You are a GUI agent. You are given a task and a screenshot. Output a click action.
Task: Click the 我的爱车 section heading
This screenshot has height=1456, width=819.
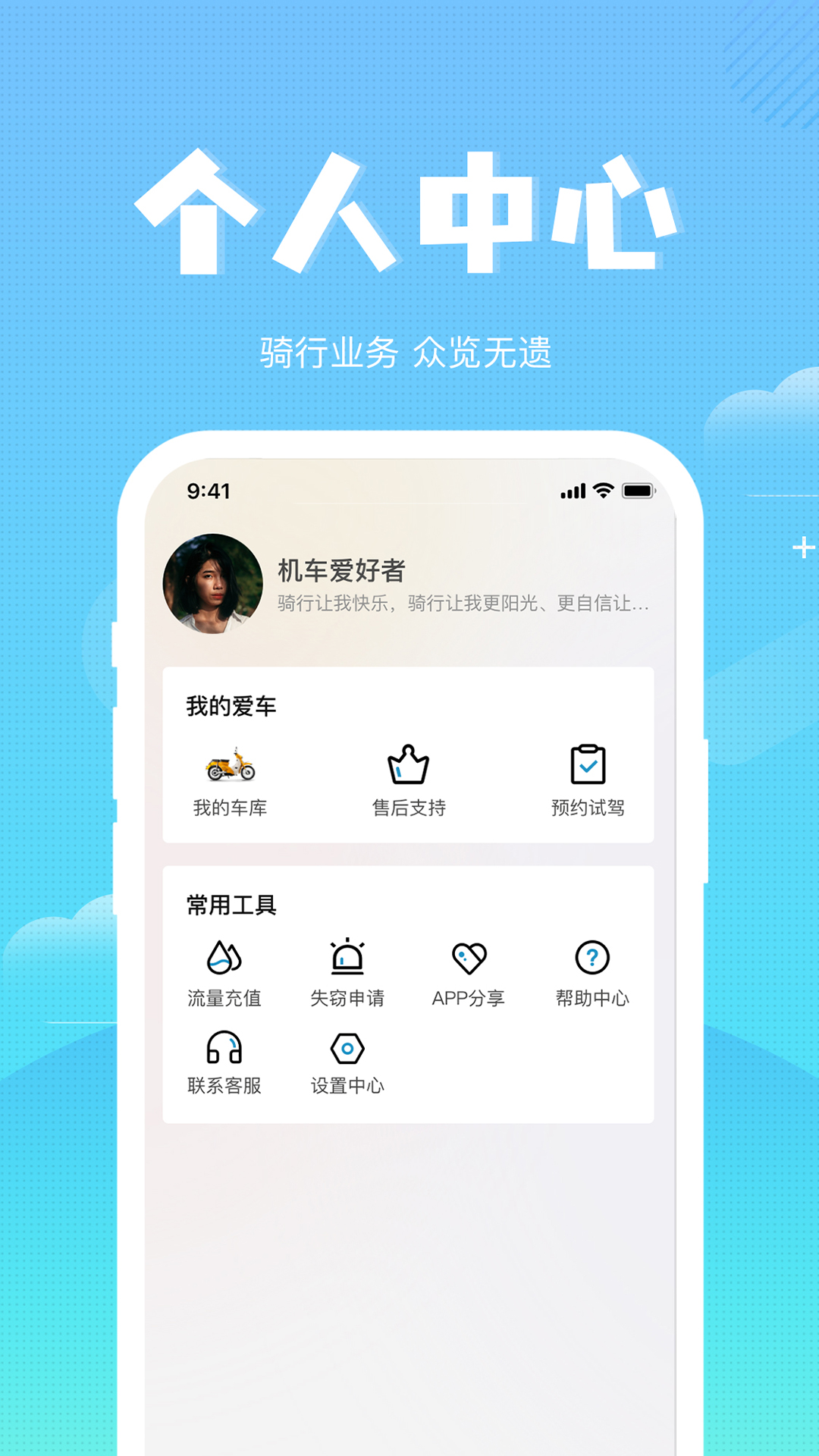pyautogui.click(x=232, y=704)
